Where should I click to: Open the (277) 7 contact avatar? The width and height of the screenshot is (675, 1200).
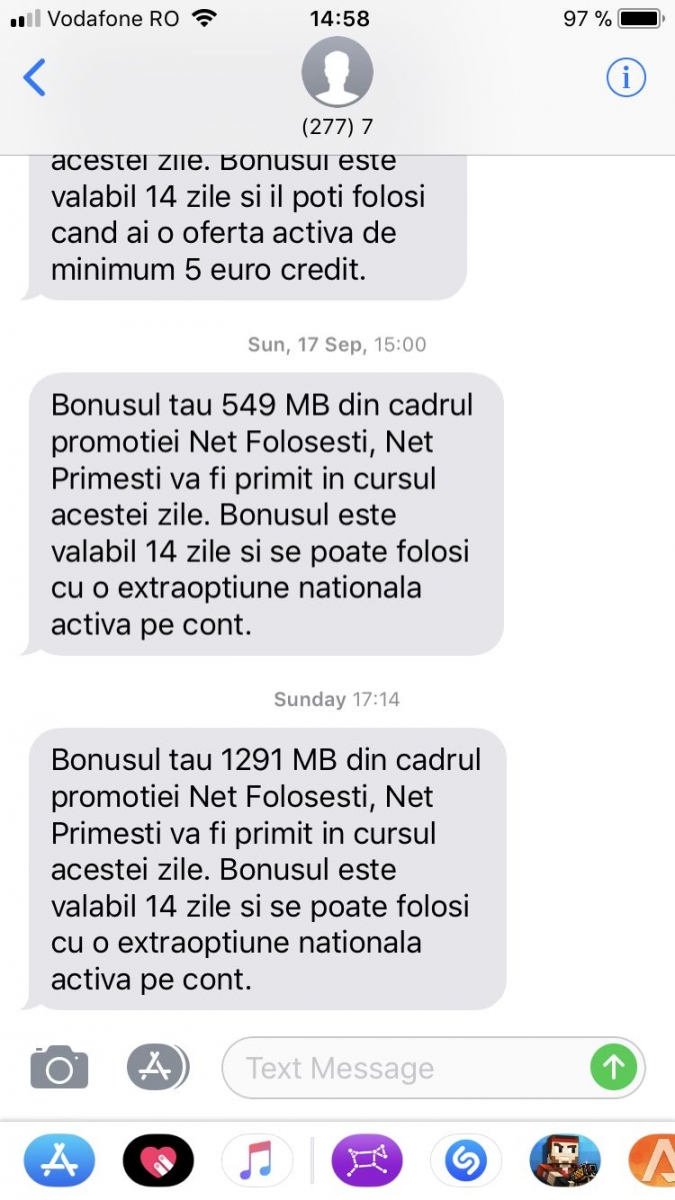(337, 72)
